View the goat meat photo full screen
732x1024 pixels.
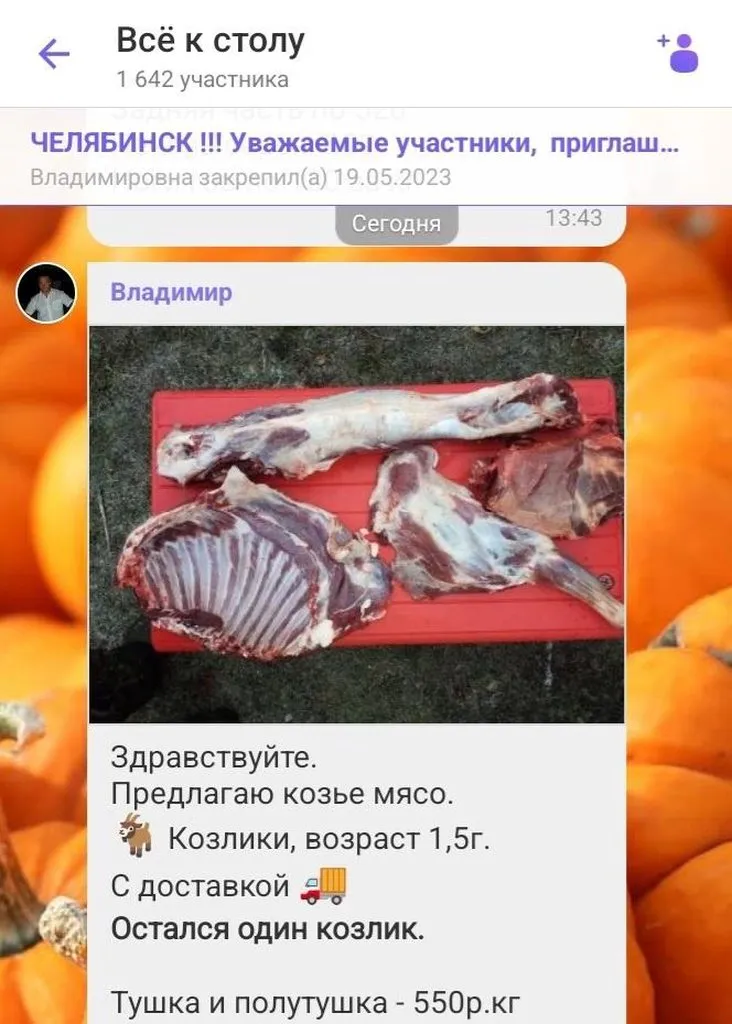pyautogui.click(x=356, y=523)
